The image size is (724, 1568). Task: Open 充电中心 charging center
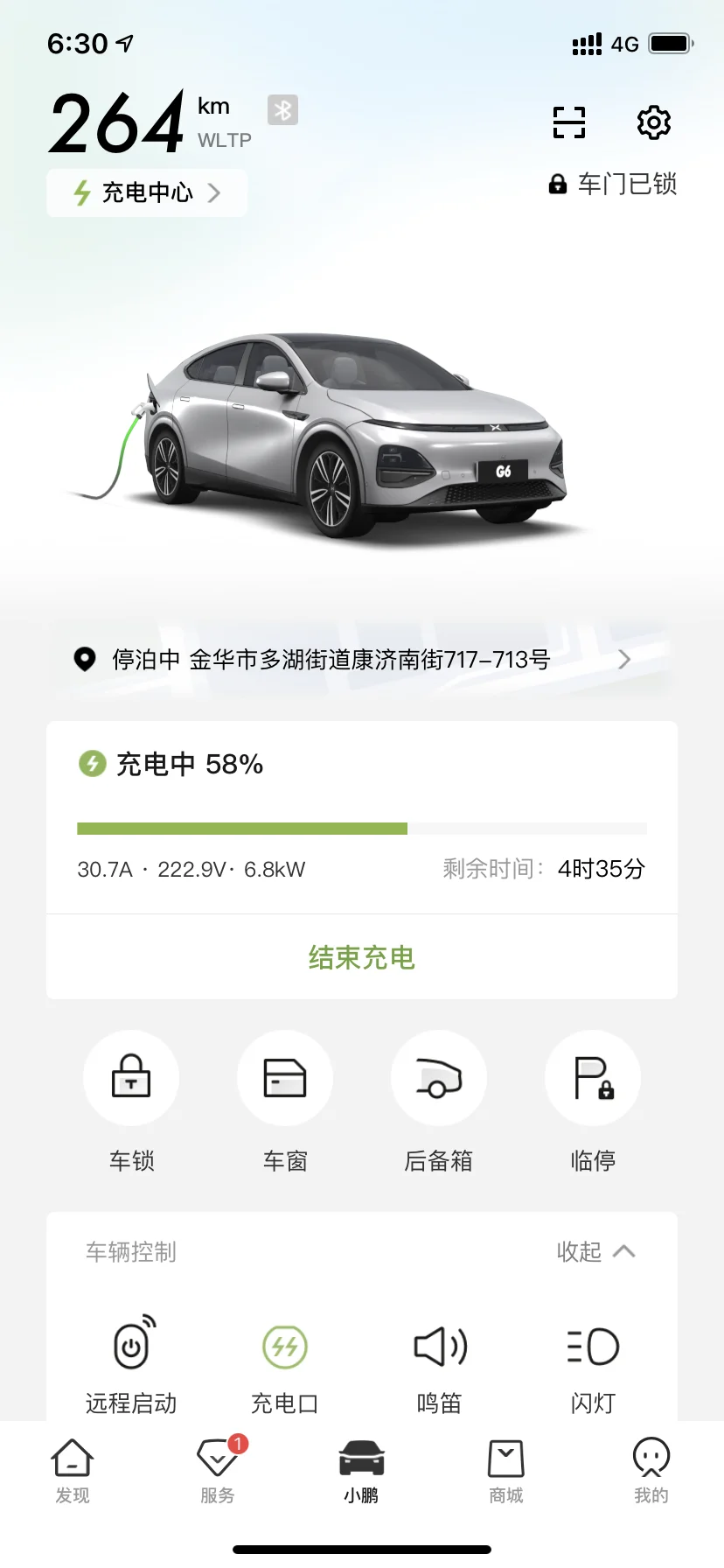(147, 192)
